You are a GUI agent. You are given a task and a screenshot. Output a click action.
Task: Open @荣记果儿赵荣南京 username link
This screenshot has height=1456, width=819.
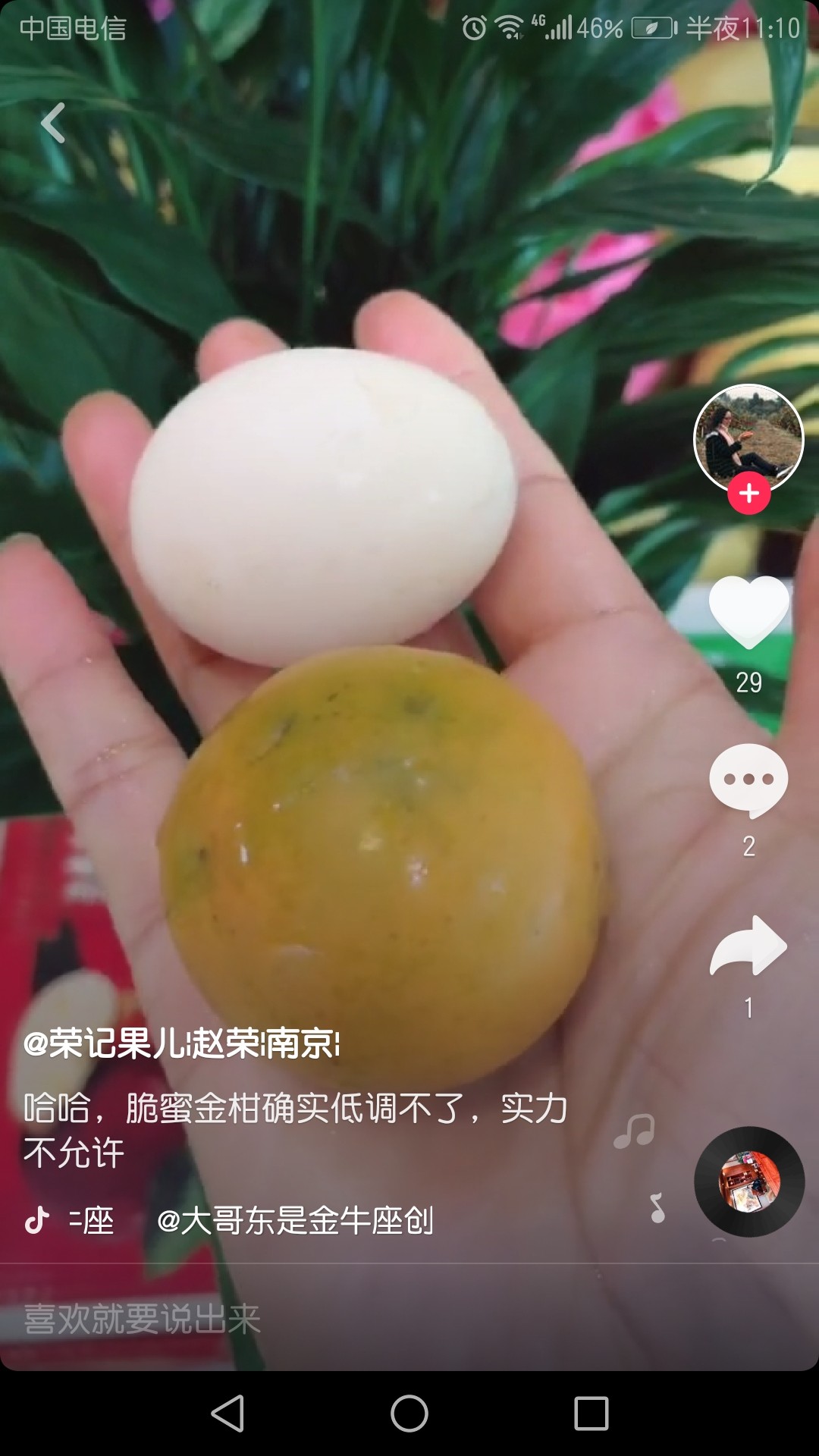point(182,1044)
